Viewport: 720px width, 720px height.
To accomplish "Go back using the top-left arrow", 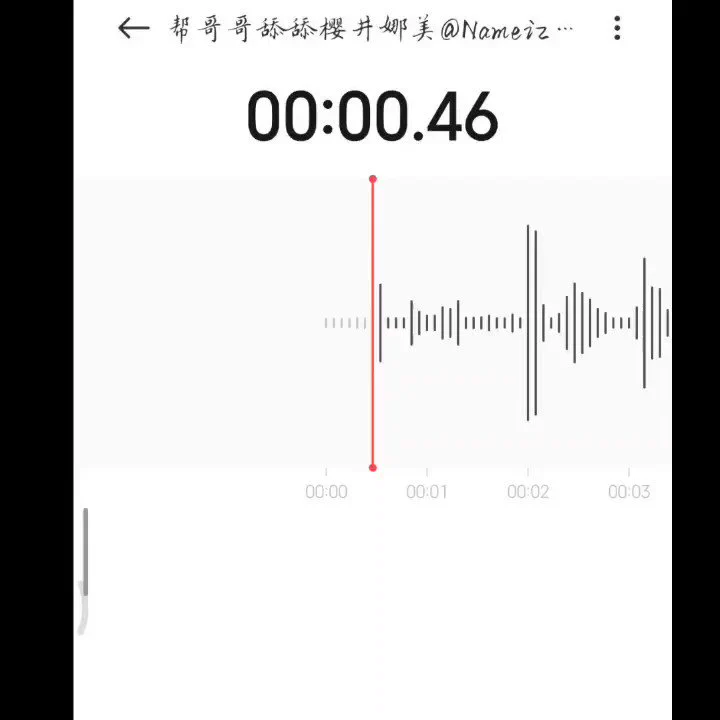I will point(133,28).
